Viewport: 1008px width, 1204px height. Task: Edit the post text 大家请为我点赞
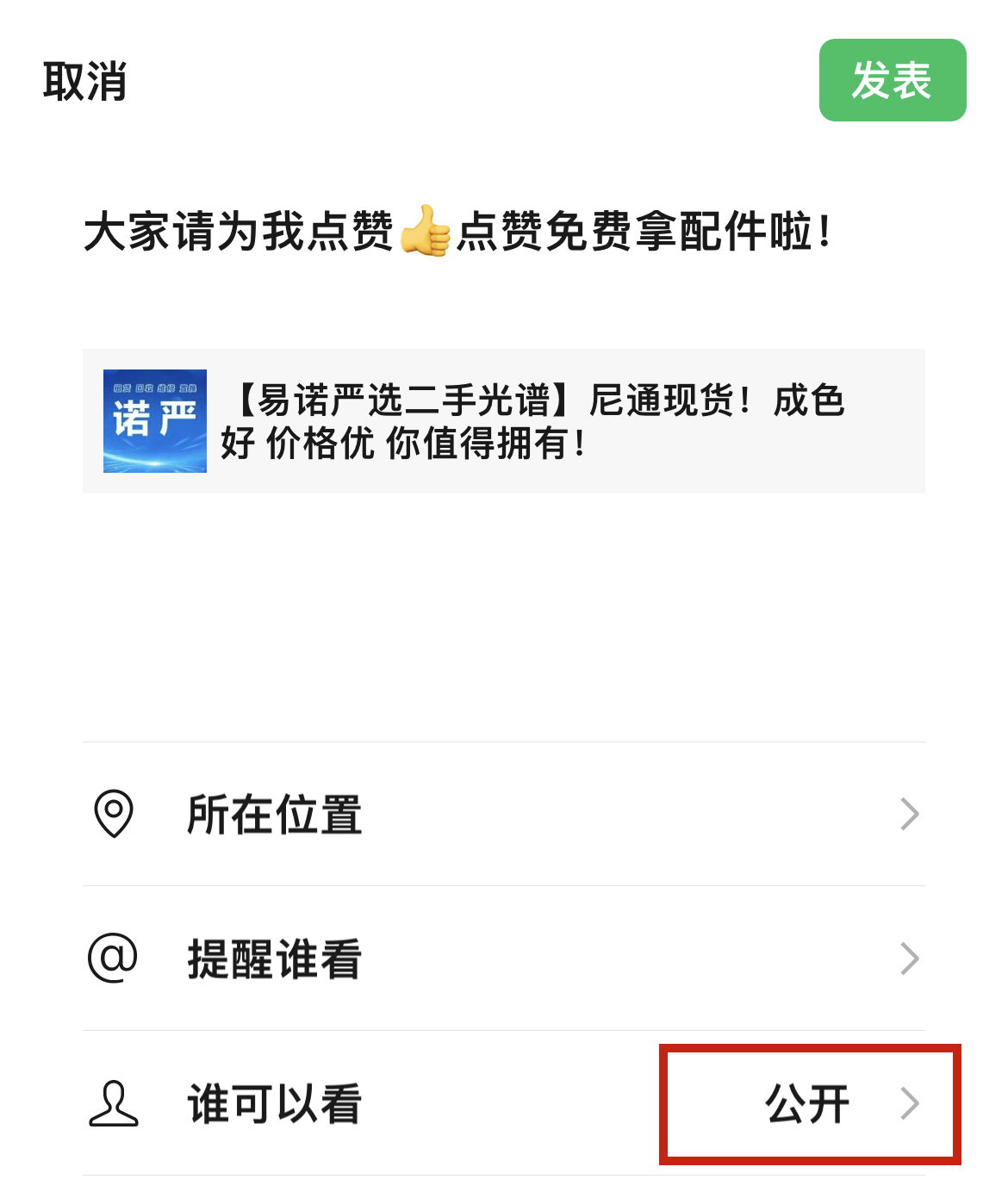(457, 232)
